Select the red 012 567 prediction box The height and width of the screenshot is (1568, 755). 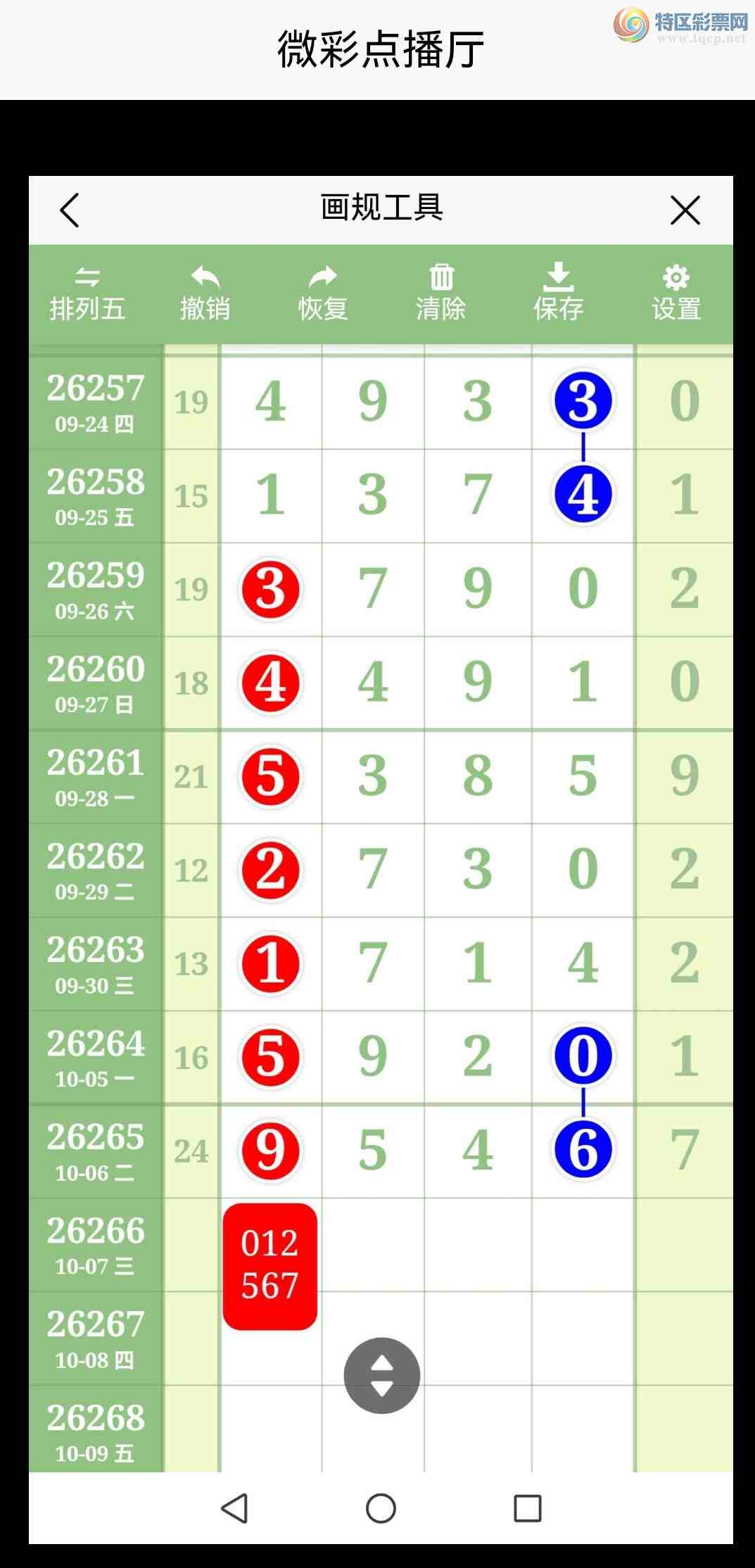[270, 1266]
